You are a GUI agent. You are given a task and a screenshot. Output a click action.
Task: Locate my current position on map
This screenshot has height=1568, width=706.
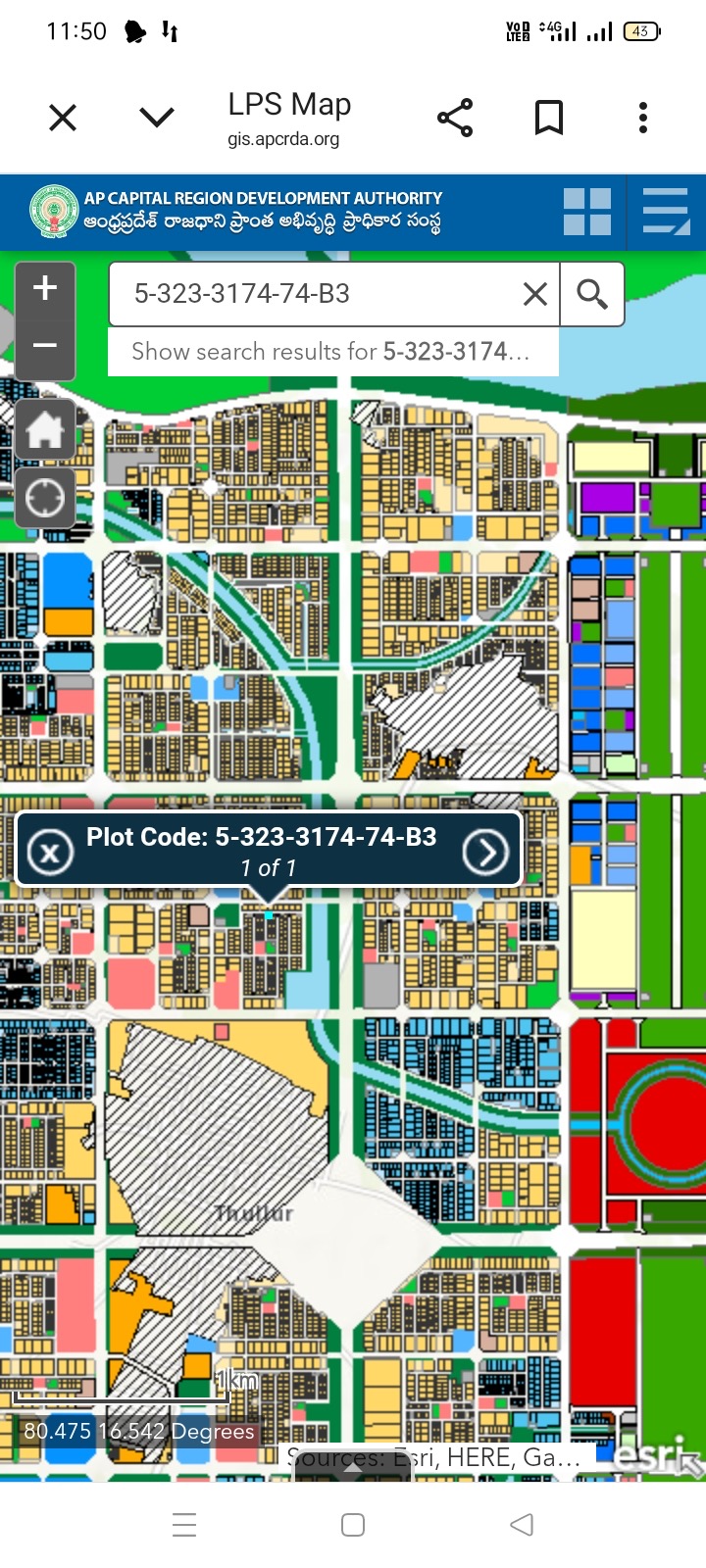click(x=45, y=498)
